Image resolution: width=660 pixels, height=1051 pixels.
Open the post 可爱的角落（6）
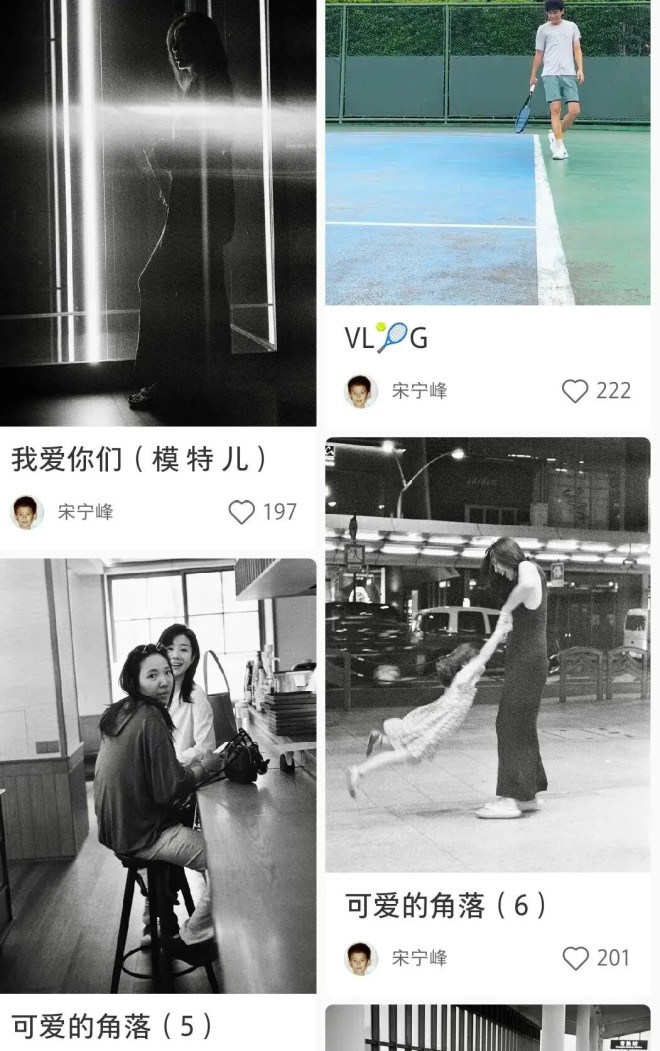pyautogui.click(x=488, y=655)
